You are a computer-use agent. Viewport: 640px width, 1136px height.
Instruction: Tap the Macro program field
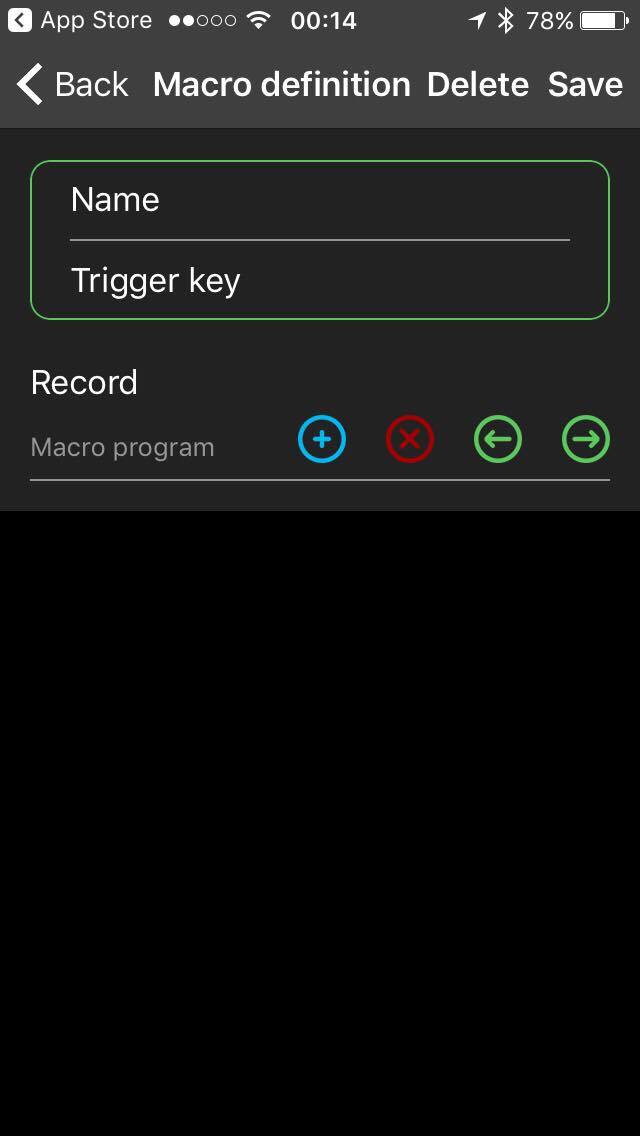[150, 447]
